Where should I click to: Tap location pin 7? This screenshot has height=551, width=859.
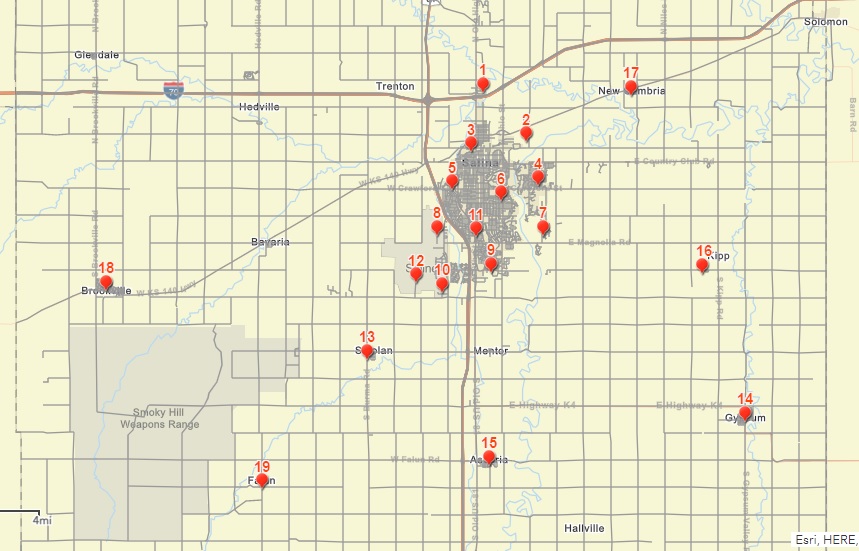(x=543, y=227)
